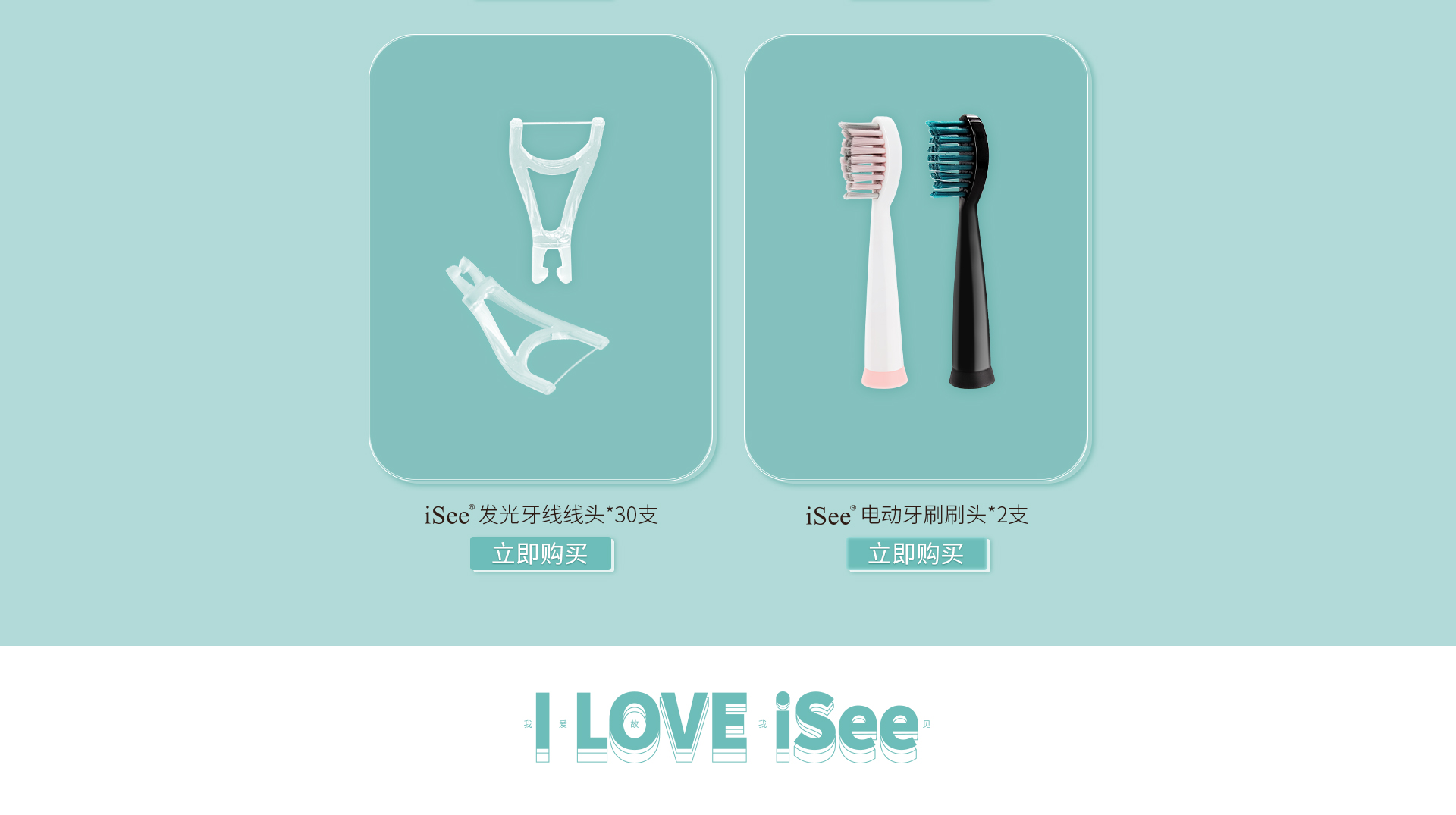Tap 立即购买 under 电动牙刷刷头*2支
This screenshot has width=1456, height=815.
pyautogui.click(x=917, y=554)
